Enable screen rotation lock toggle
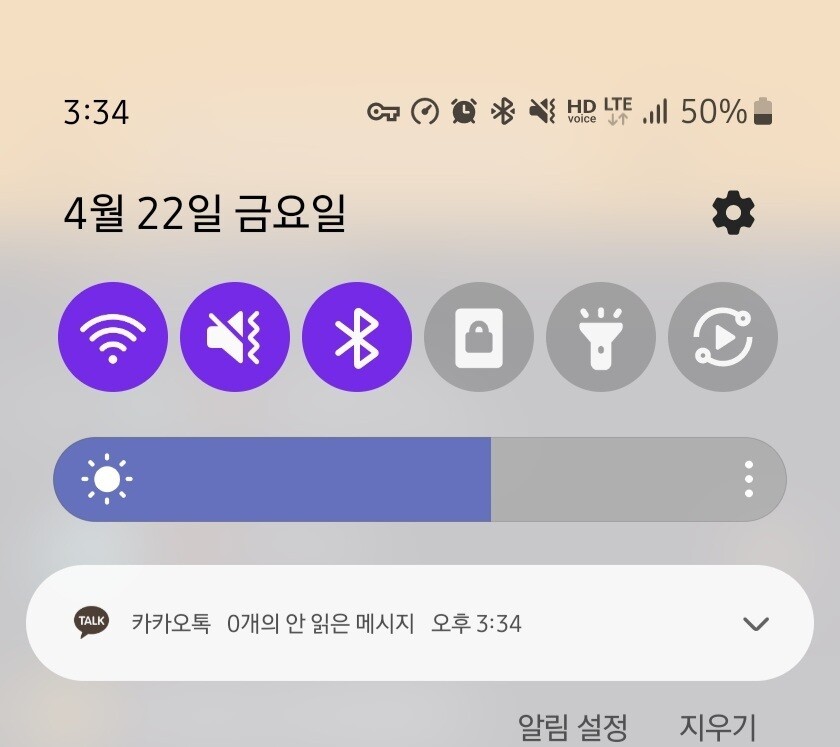This screenshot has width=840, height=747. point(479,337)
